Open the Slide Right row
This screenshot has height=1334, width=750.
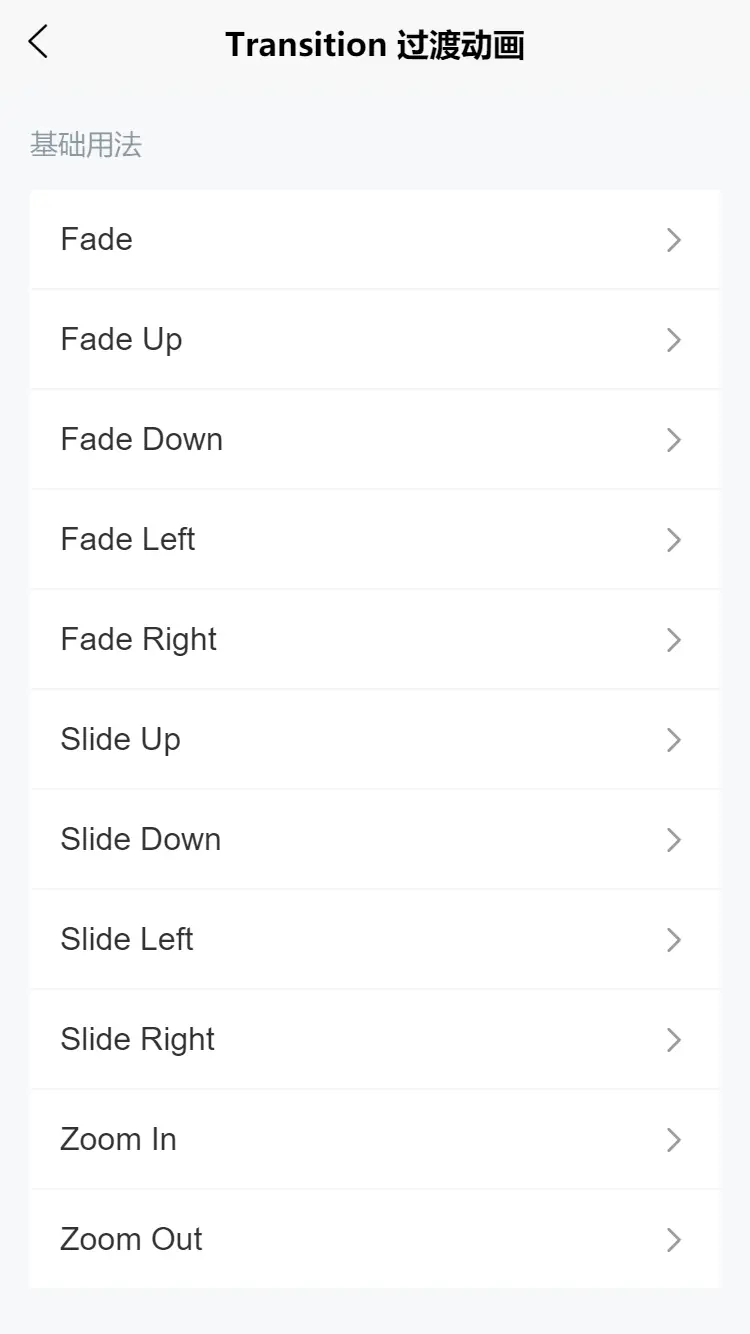pos(375,1040)
